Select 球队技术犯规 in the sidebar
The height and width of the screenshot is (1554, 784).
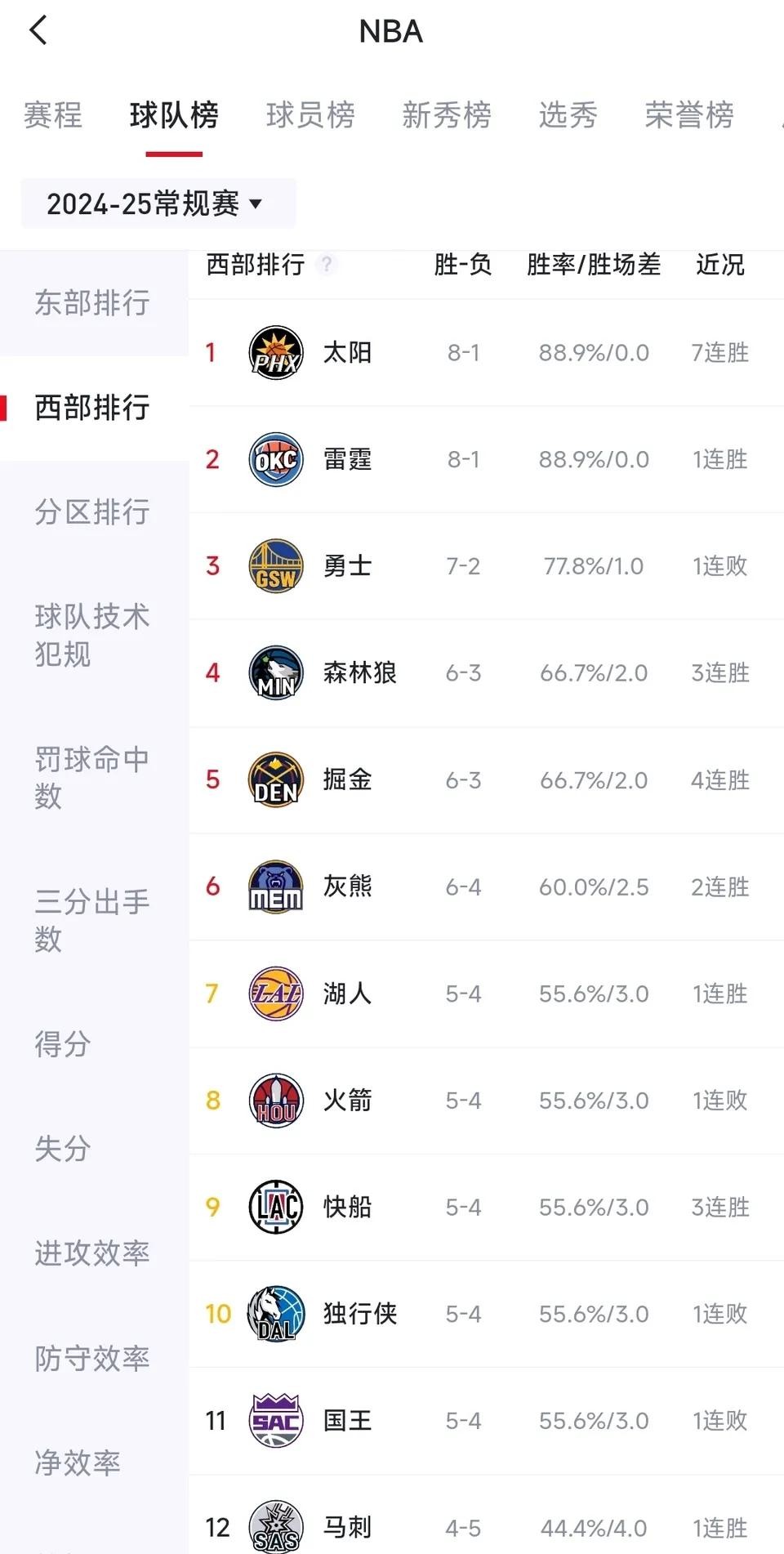click(x=92, y=635)
